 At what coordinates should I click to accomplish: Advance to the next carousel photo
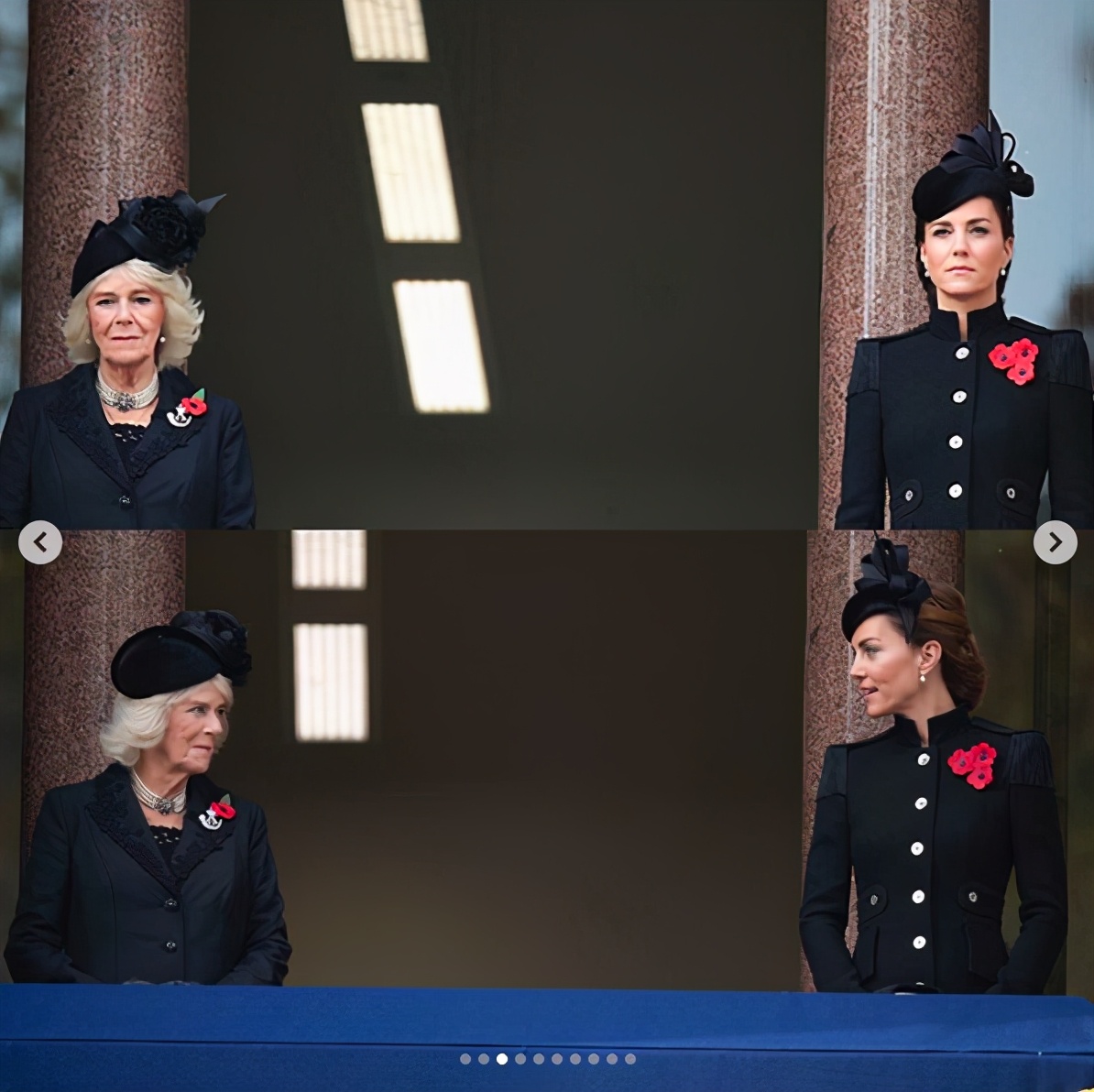[1055, 542]
